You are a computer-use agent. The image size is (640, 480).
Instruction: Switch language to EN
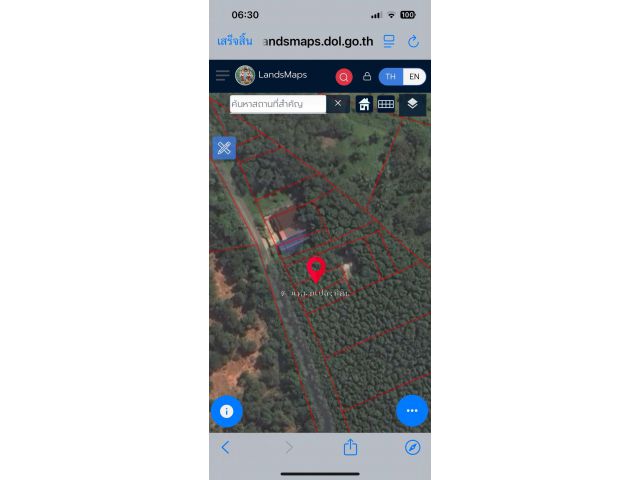(414, 77)
